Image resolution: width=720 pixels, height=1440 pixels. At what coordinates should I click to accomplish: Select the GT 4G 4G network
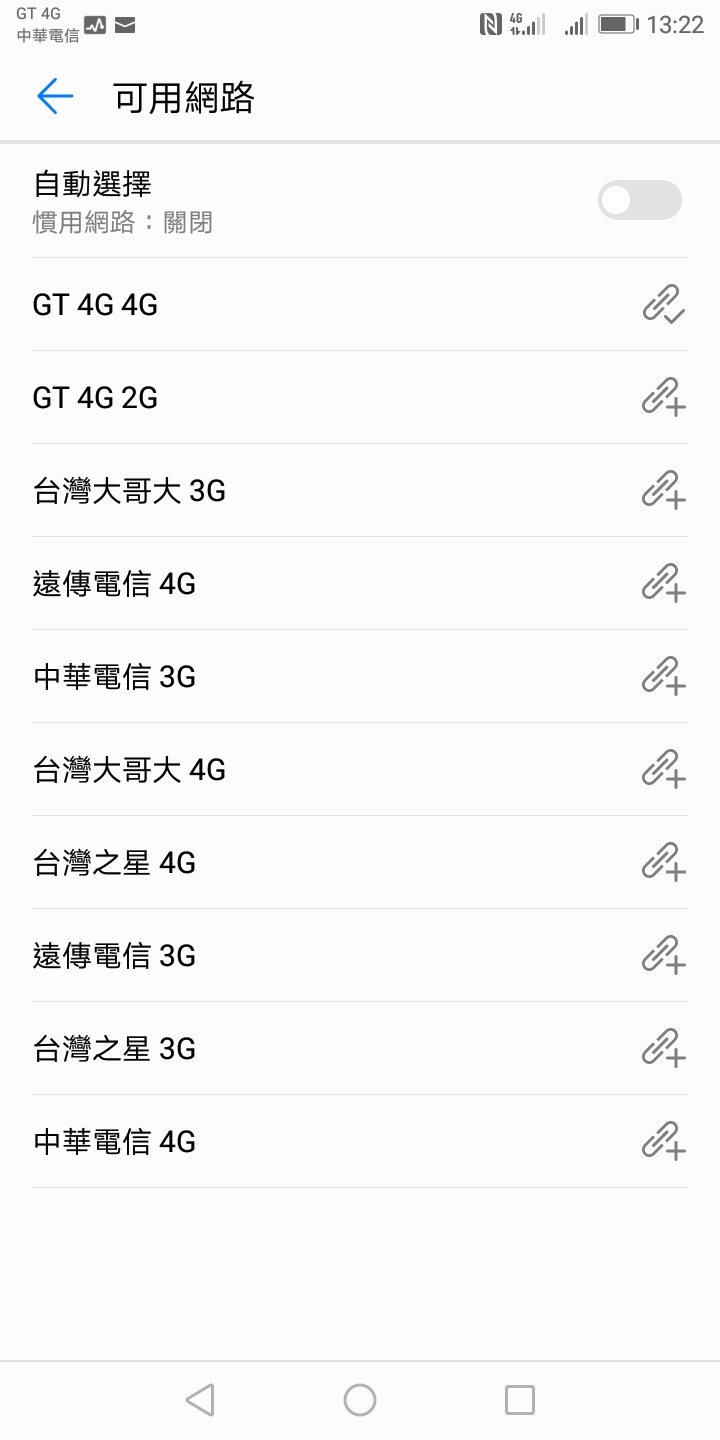click(x=360, y=304)
